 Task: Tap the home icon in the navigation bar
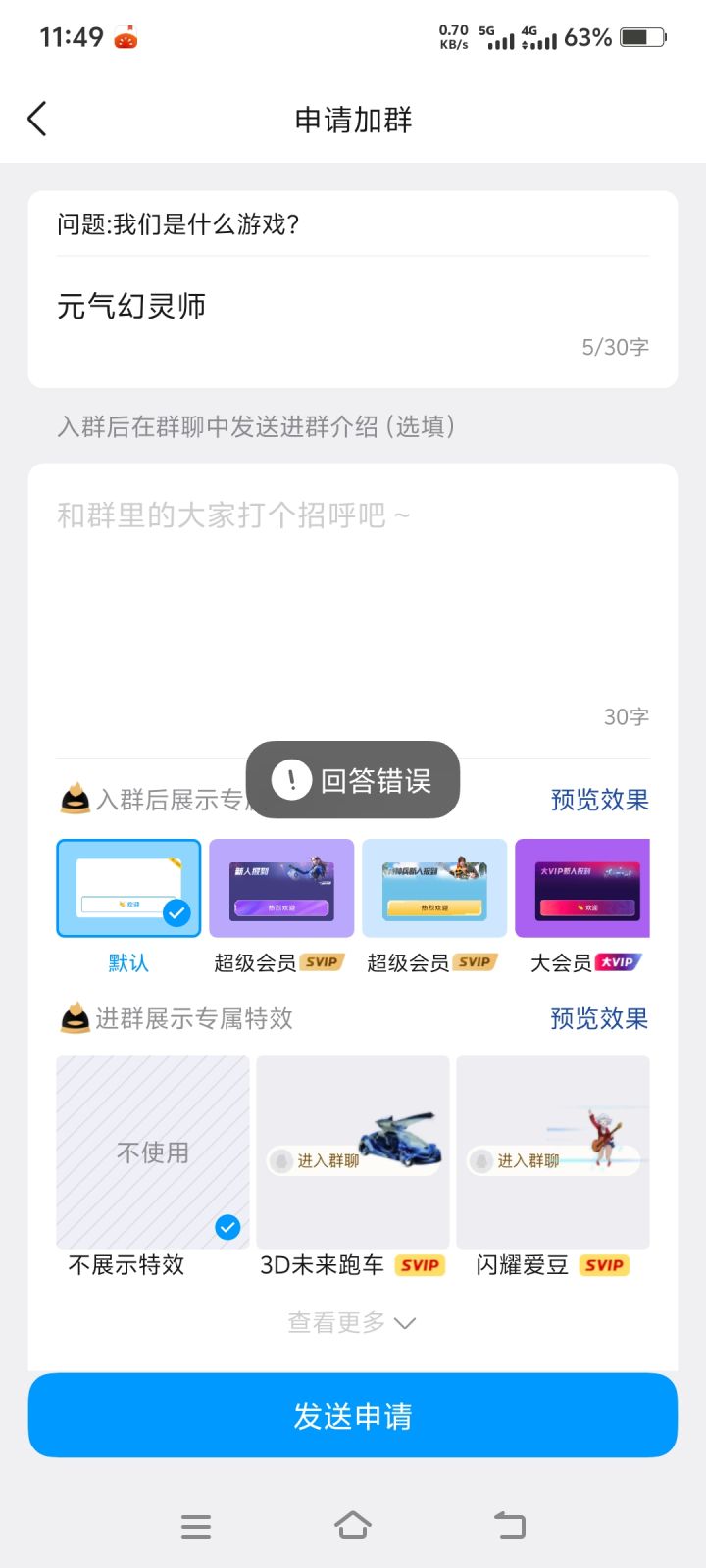pos(353,1525)
